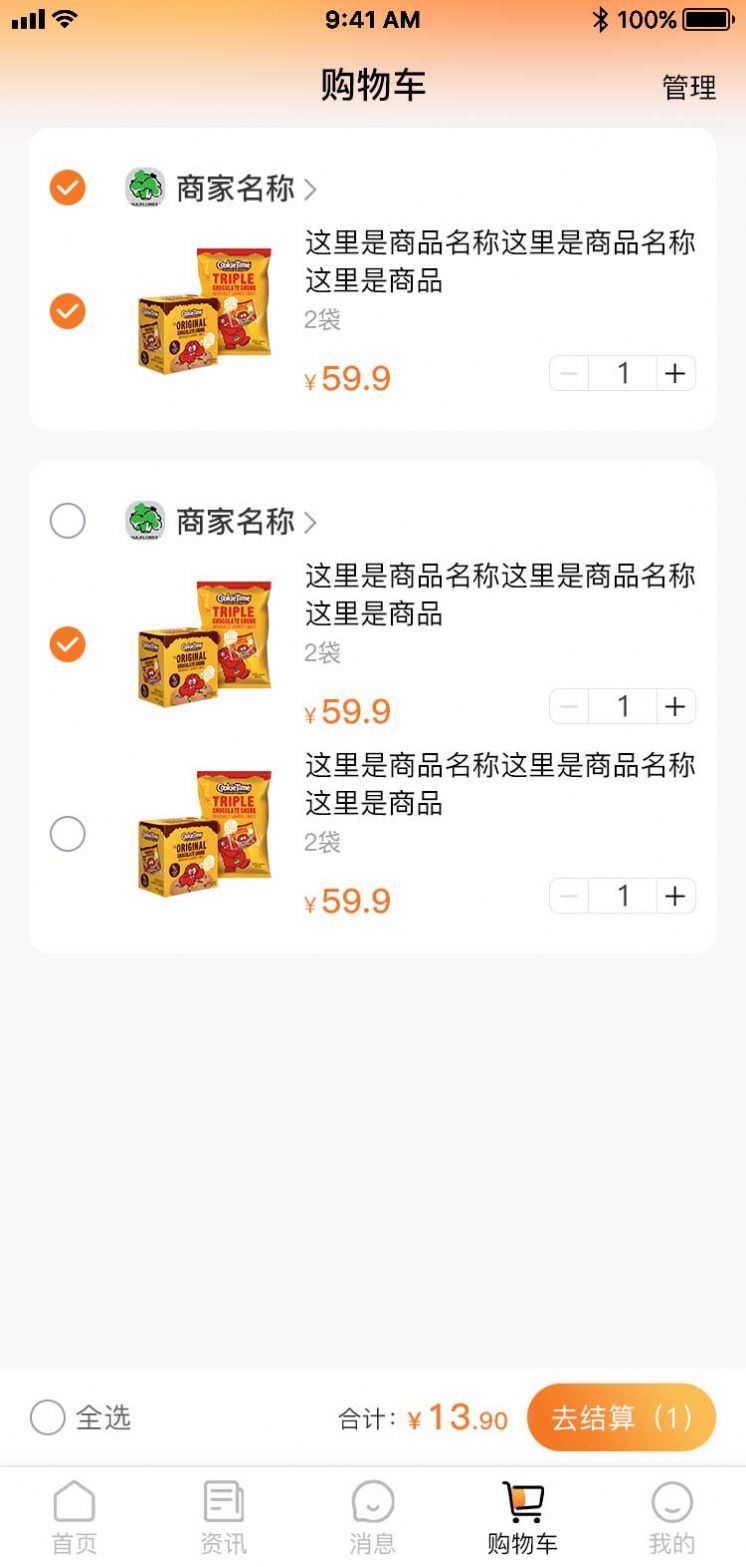Uncheck the first merchant selection checkmark
746x1567 pixels.
click(x=67, y=188)
